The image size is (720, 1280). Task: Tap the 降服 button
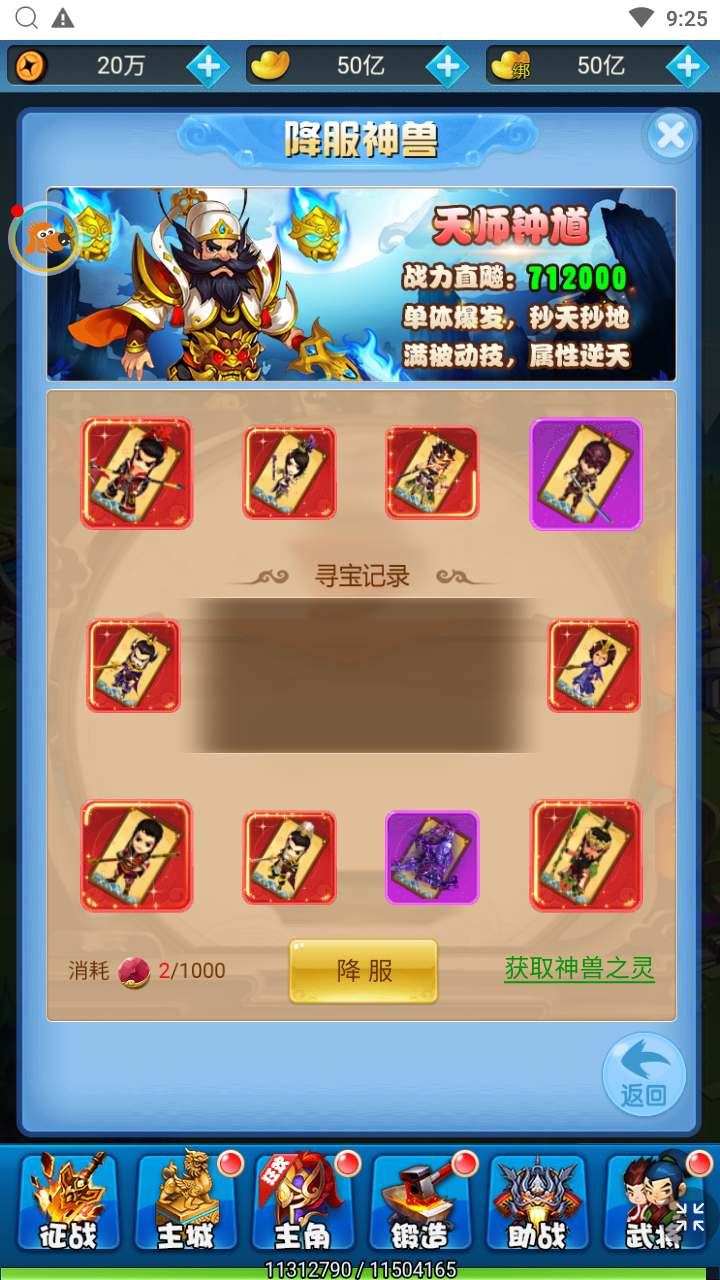tap(363, 971)
